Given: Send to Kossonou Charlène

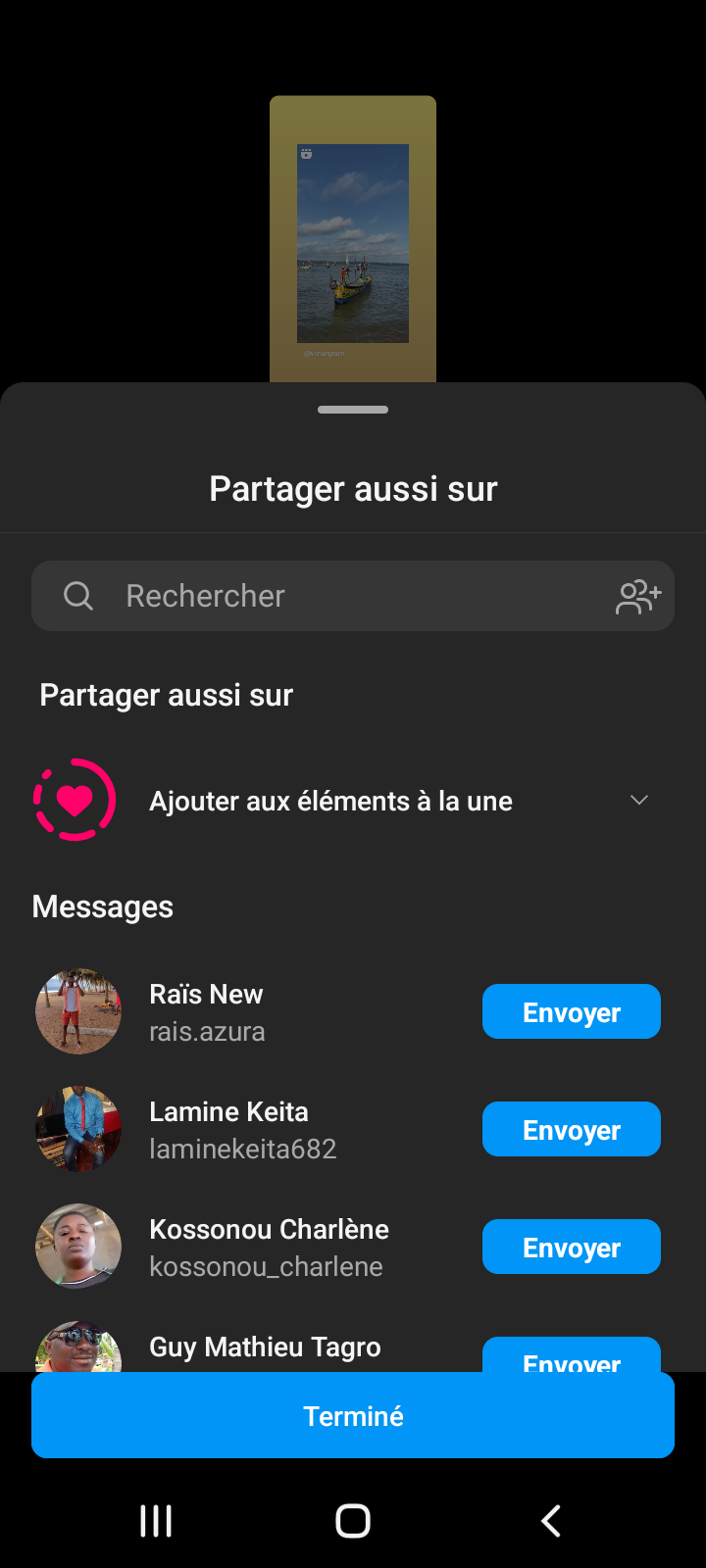Looking at the screenshot, I should point(571,1247).
